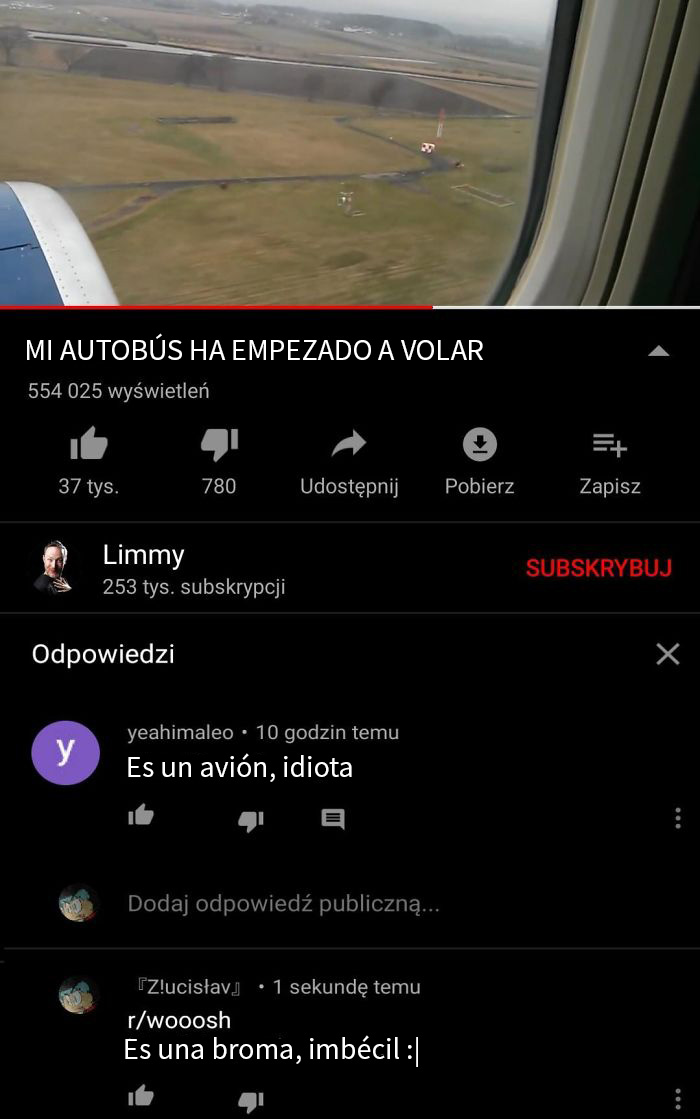700x1119 pixels.
Task: Reply to yeahimaleo's comment
Action: 333,819
